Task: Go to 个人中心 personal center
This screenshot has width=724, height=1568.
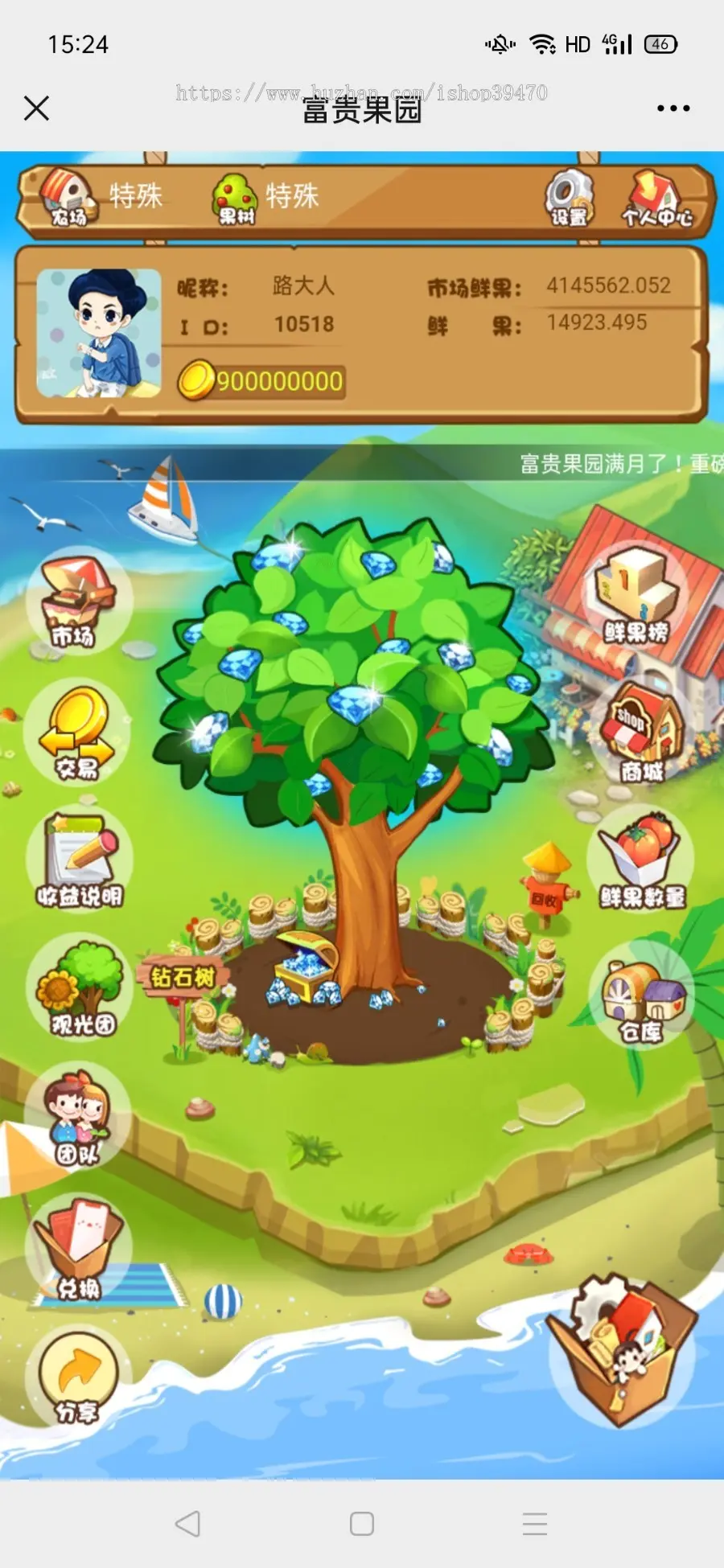Action: tap(657, 199)
